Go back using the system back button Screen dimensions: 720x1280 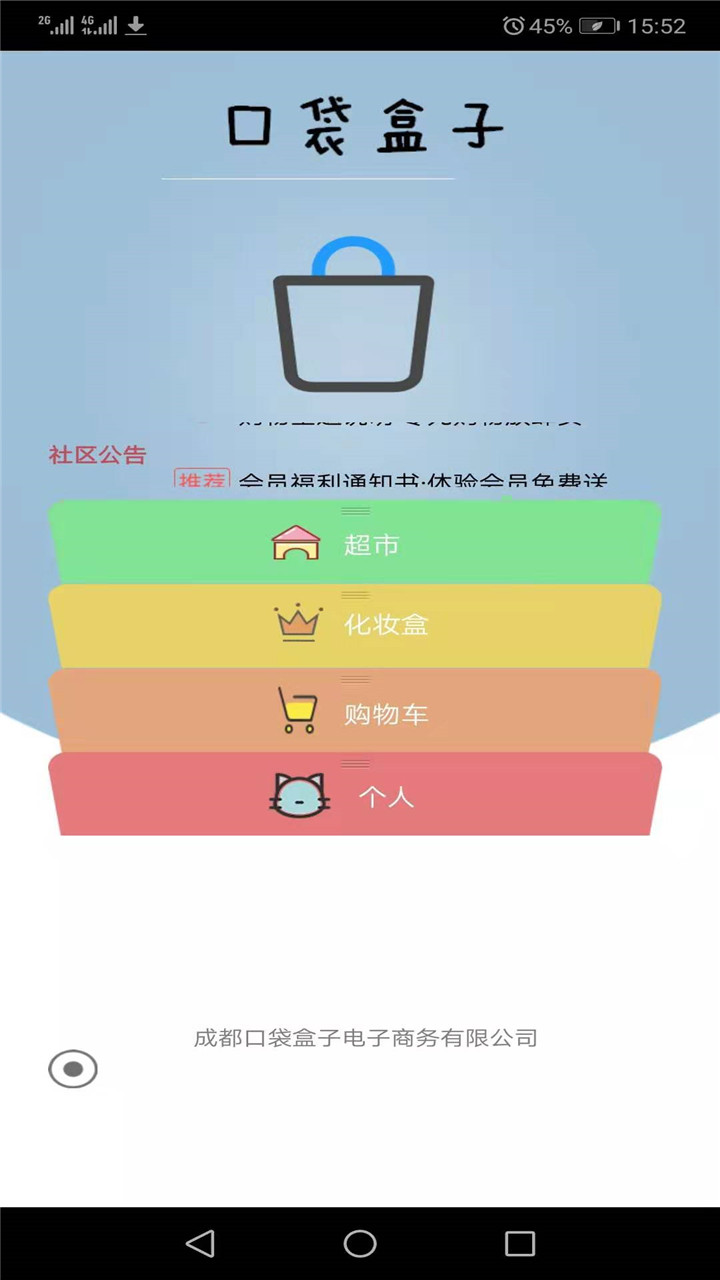click(x=200, y=1243)
